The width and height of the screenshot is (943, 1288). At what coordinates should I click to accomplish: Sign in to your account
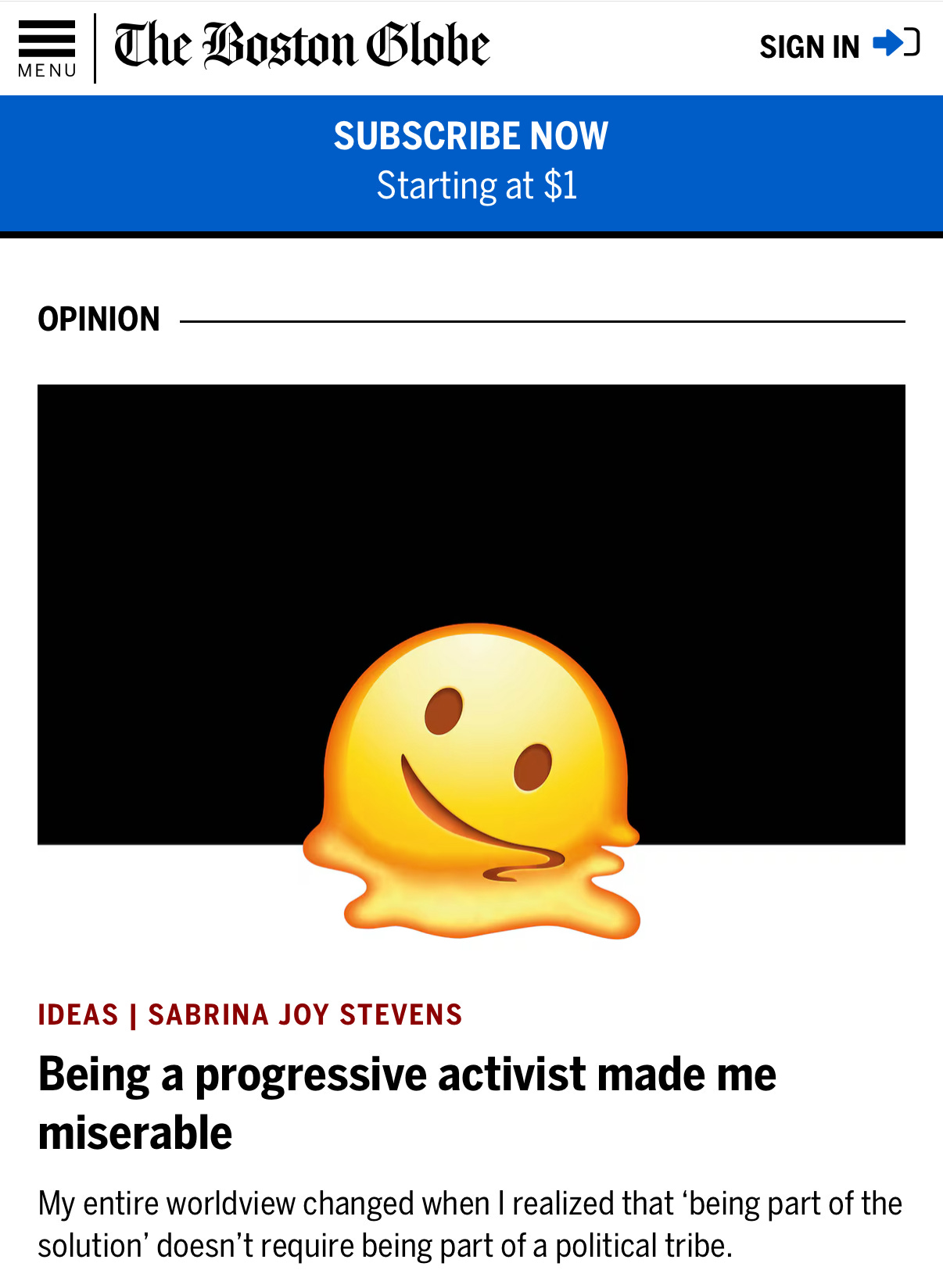coord(838,45)
